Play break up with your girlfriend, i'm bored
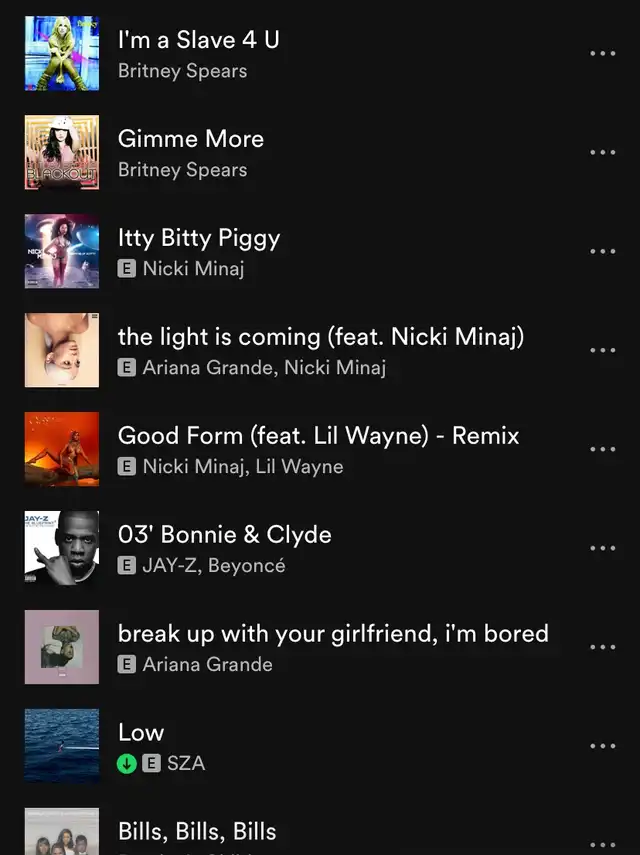This screenshot has height=855, width=640. (332, 635)
